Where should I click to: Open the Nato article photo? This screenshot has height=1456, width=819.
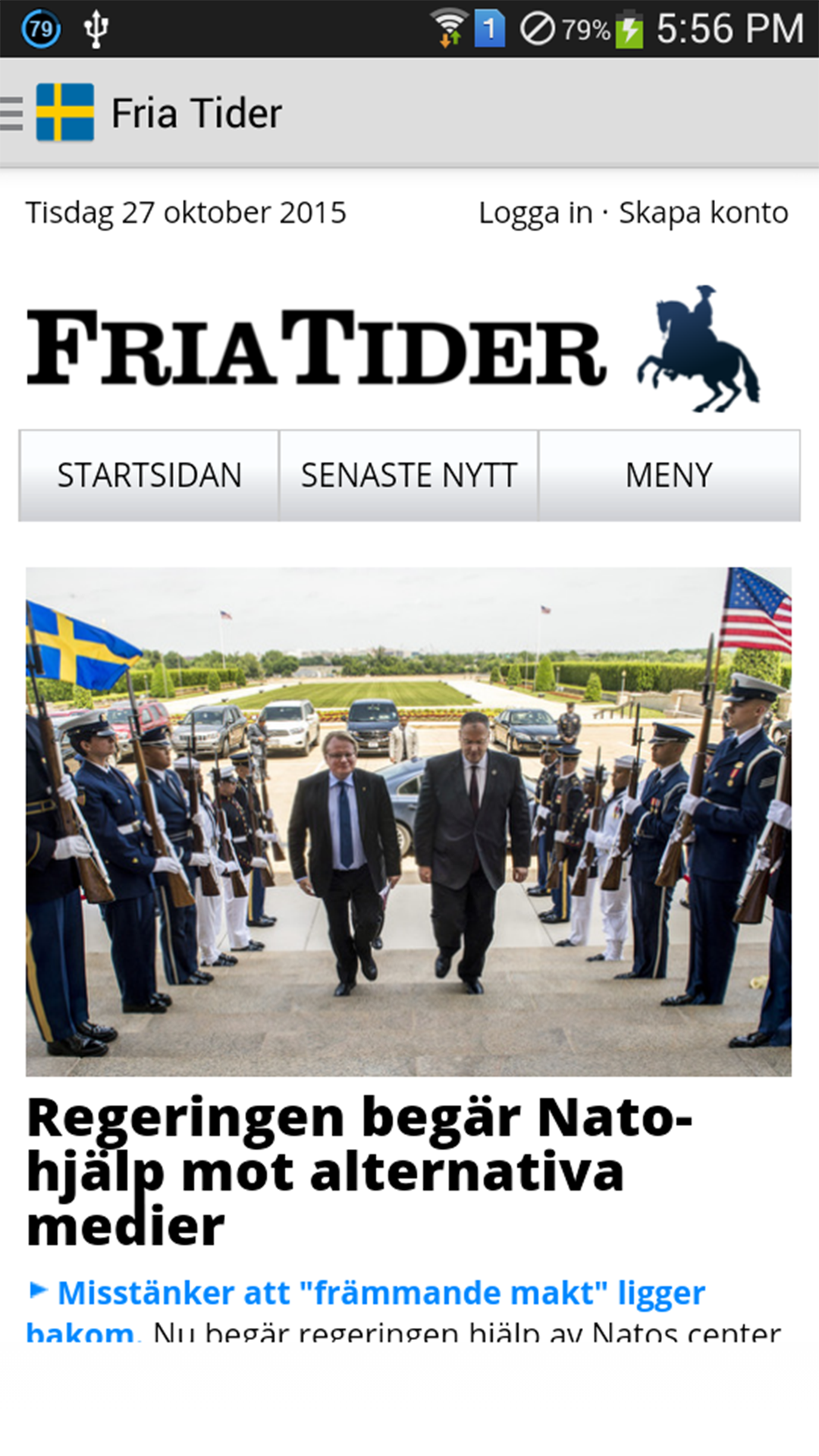409,821
